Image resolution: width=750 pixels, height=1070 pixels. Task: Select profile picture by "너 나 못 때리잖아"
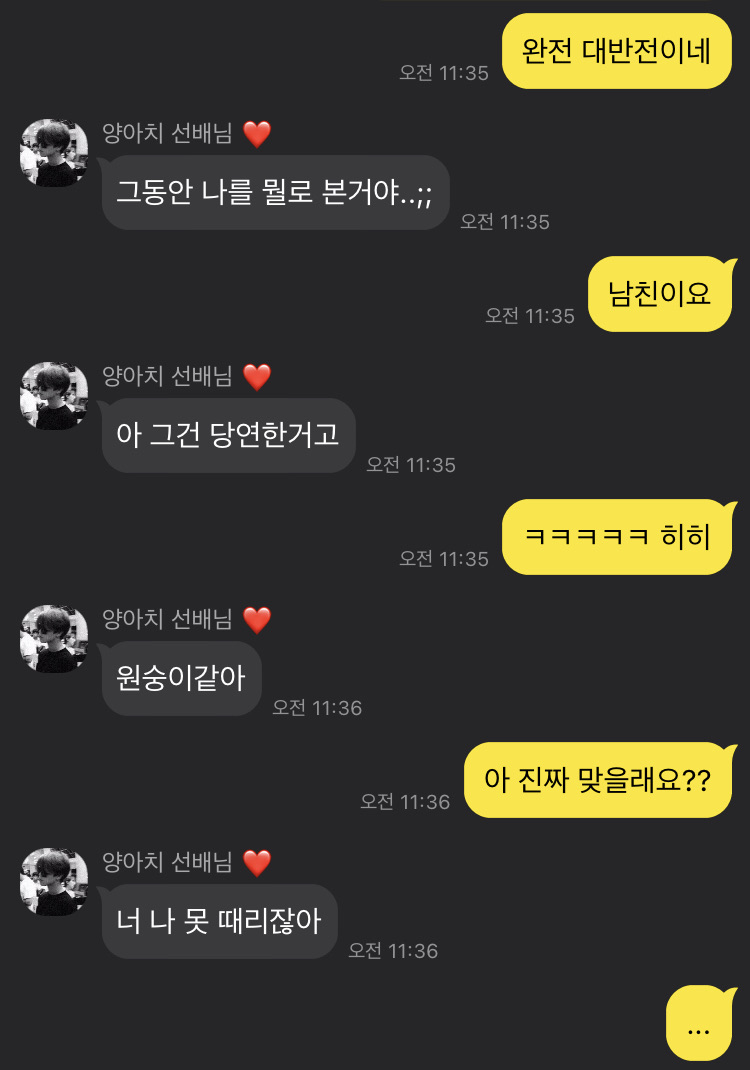[54, 882]
